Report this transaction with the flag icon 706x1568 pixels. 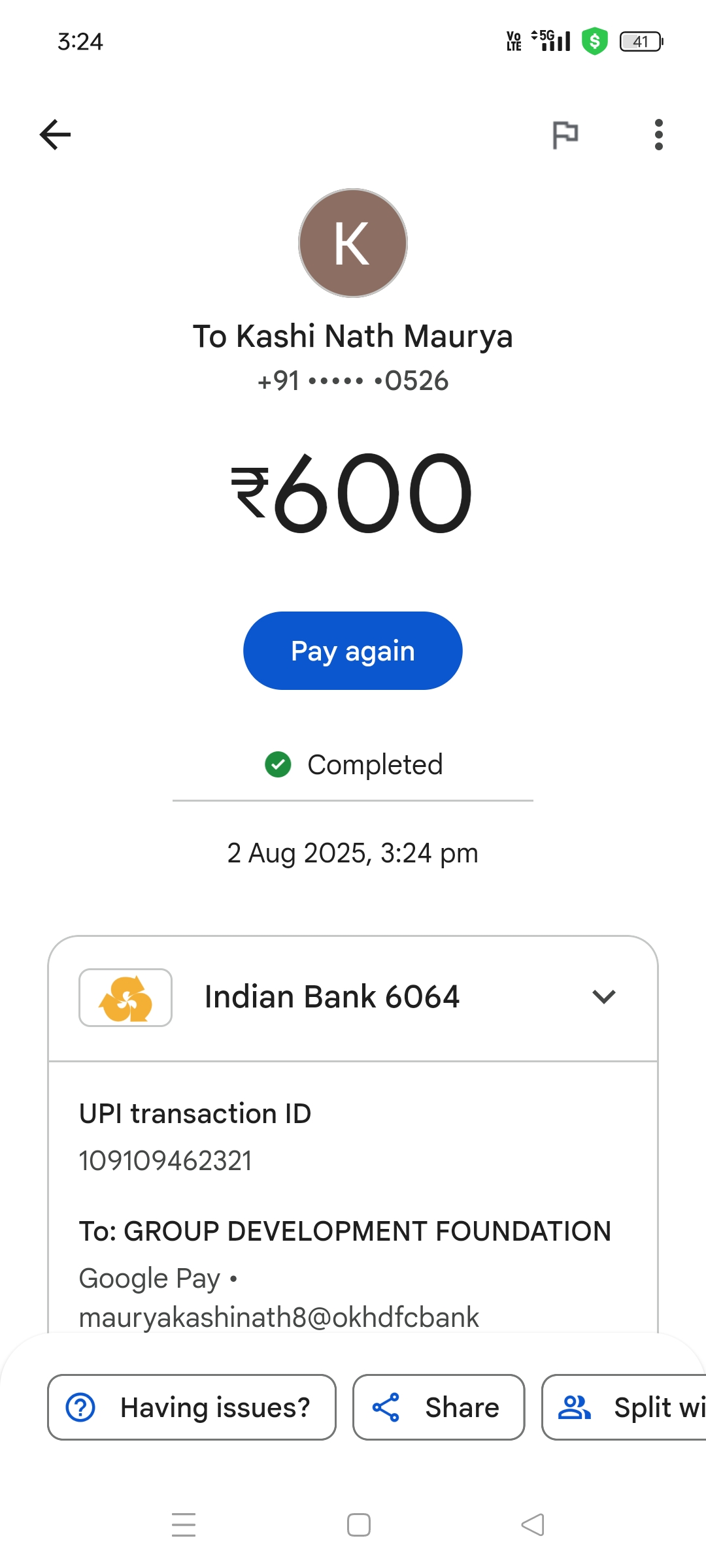pyautogui.click(x=565, y=135)
